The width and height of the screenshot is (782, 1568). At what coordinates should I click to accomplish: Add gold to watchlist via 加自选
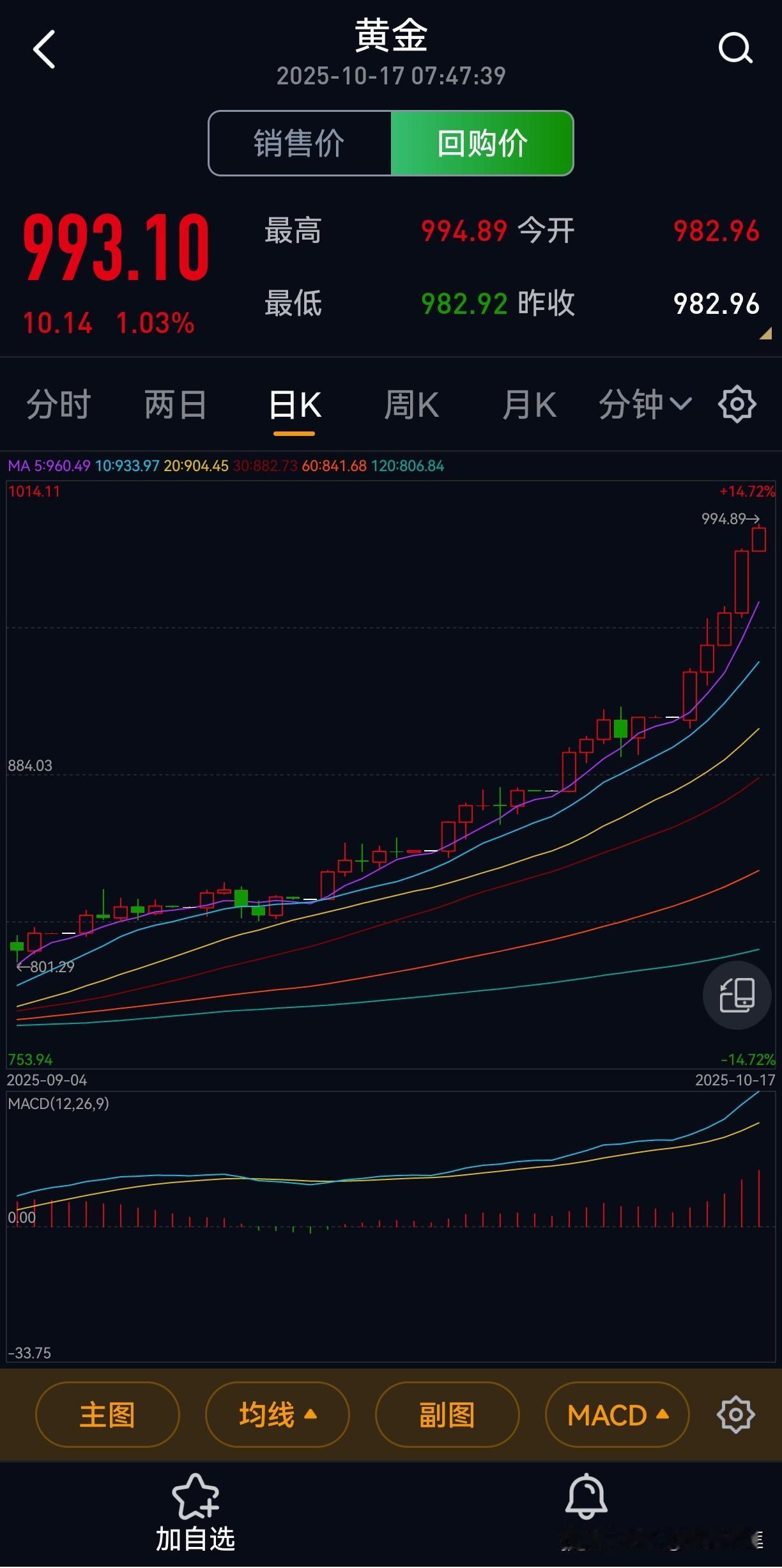tap(195, 1513)
